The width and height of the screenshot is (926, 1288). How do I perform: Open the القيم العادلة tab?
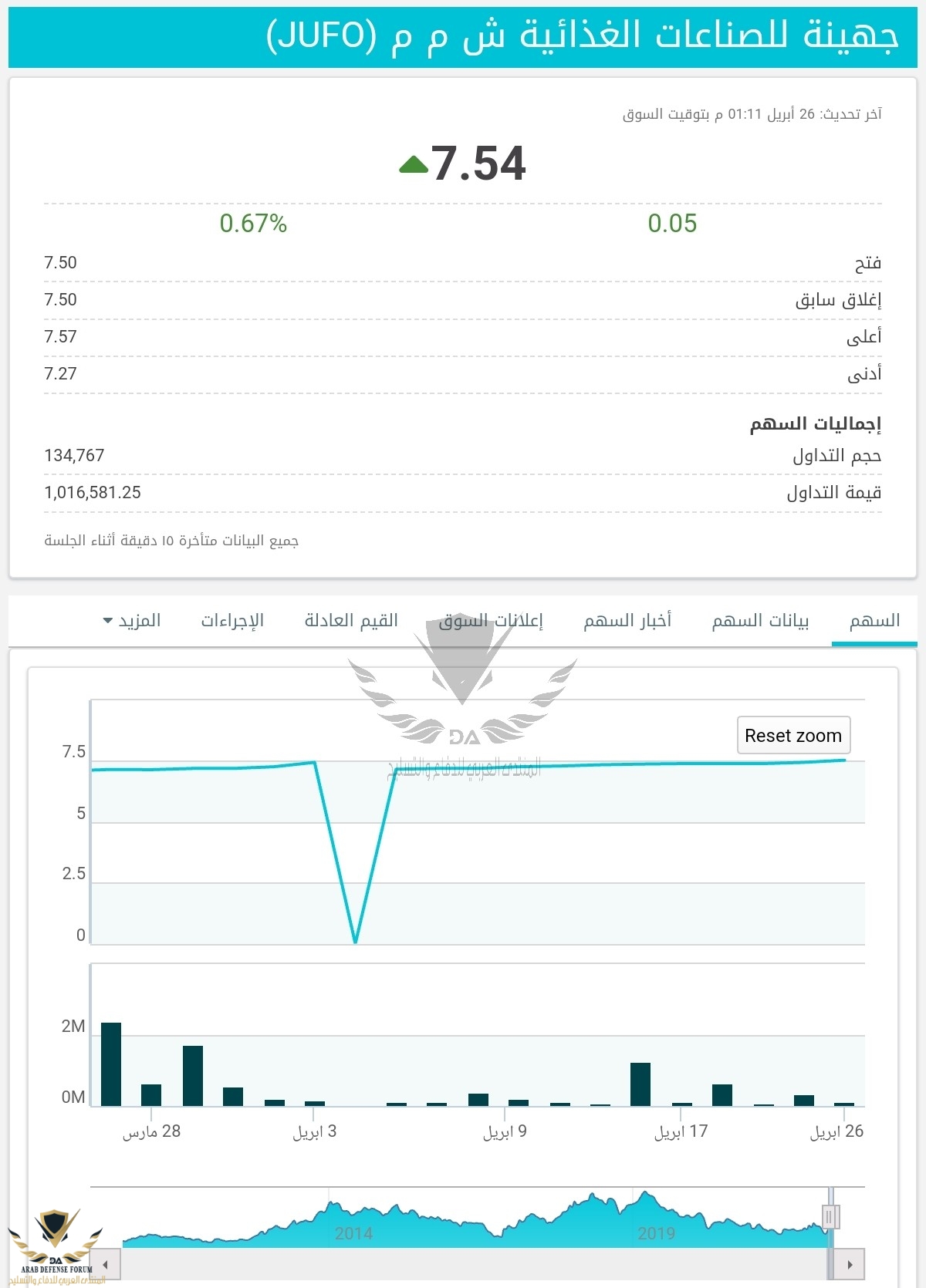(351, 620)
